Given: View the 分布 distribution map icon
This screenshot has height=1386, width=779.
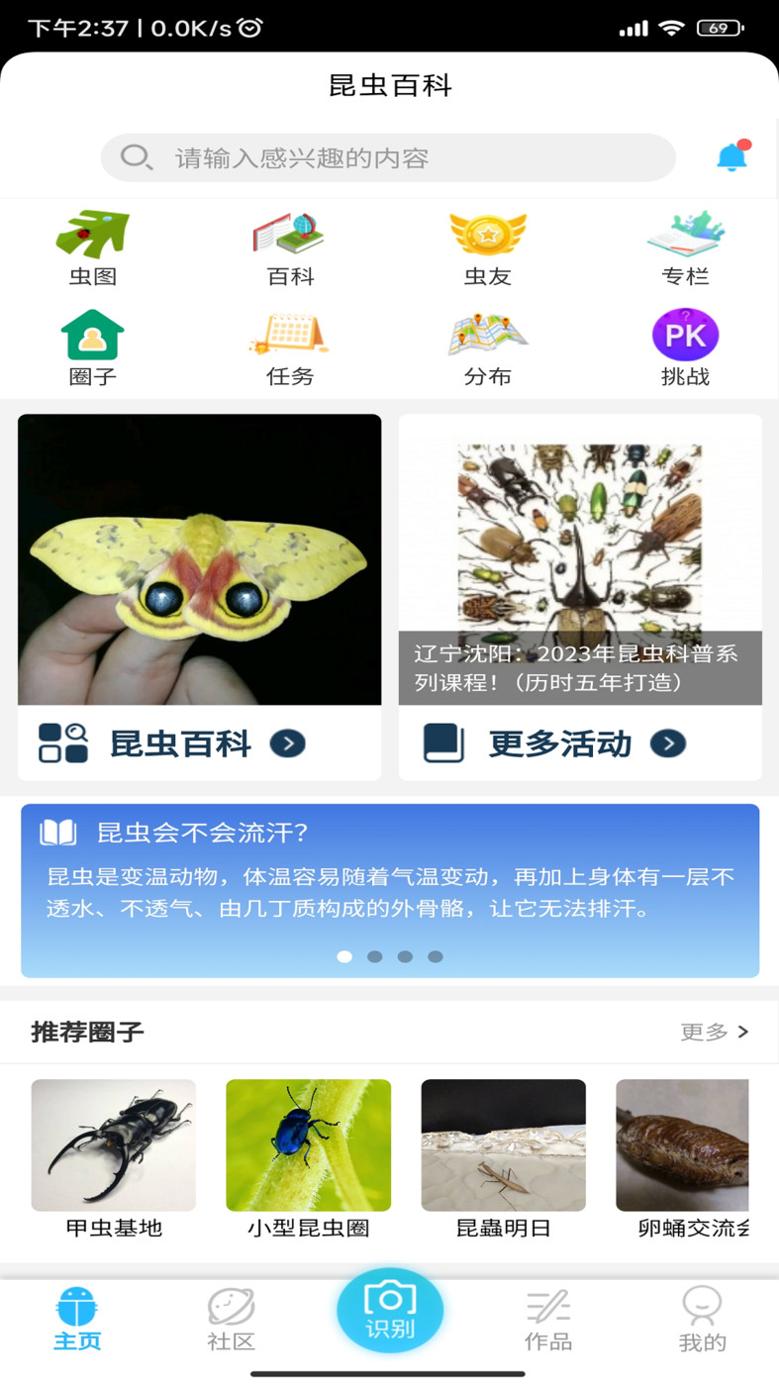Looking at the screenshot, I should coord(487,345).
